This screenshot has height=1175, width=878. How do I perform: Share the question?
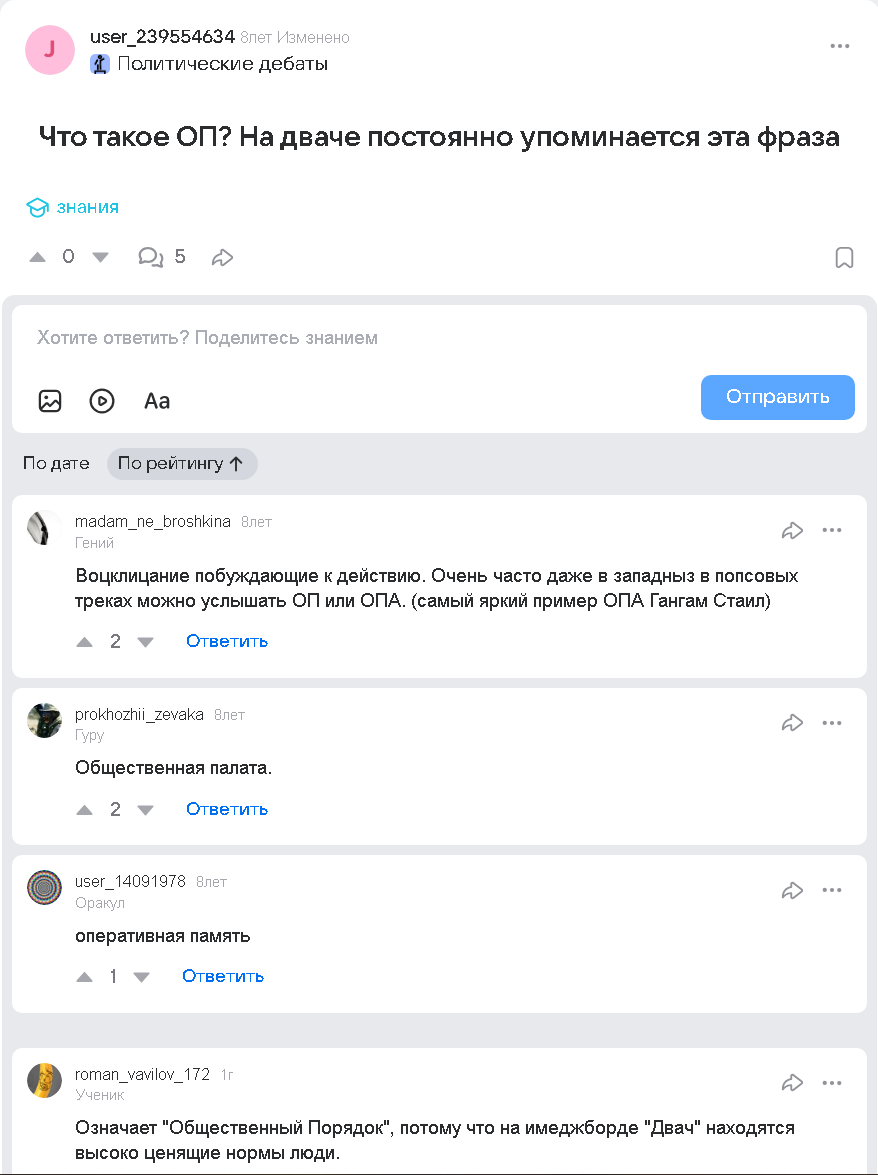[222, 257]
